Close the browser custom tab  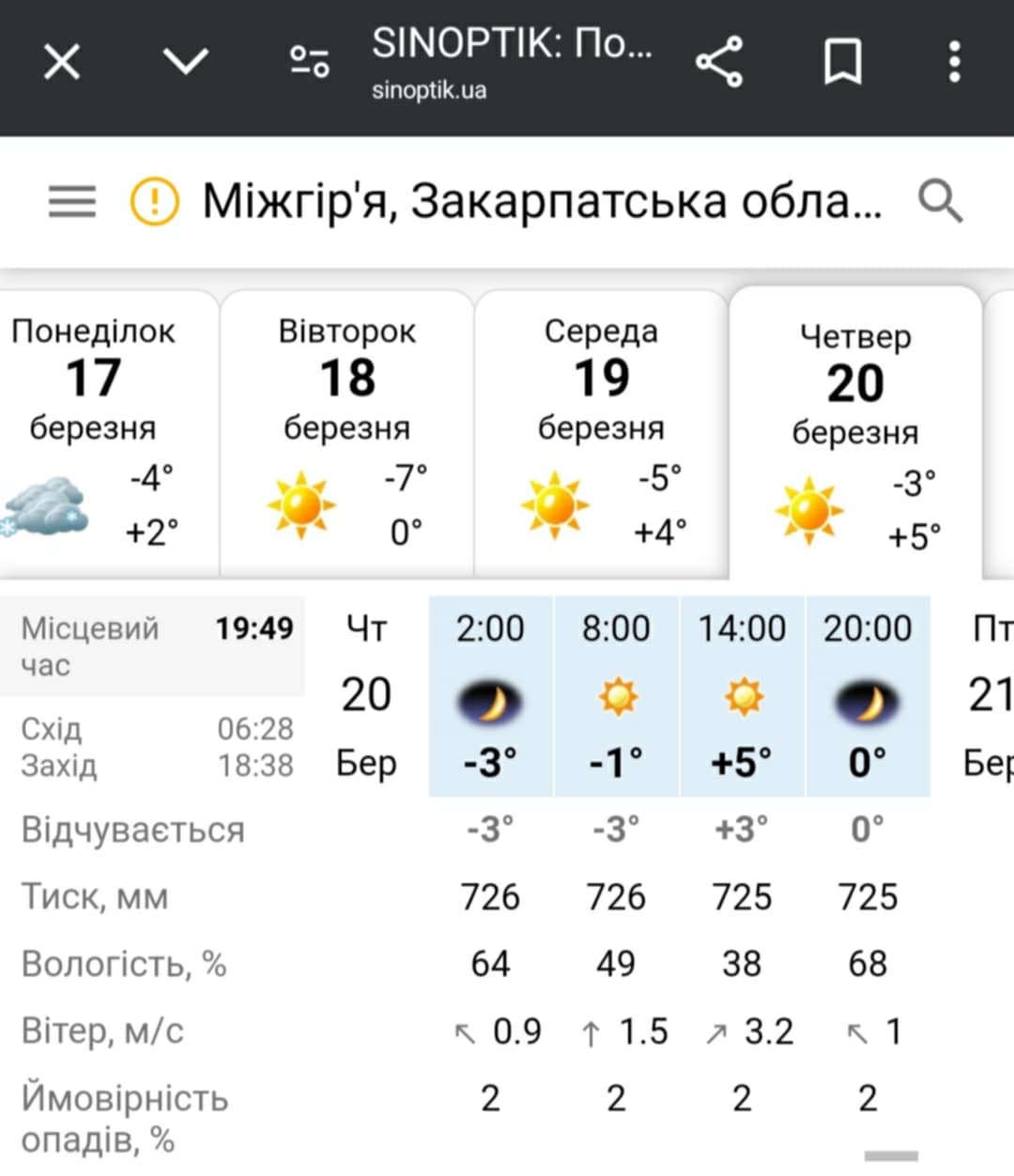[62, 63]
